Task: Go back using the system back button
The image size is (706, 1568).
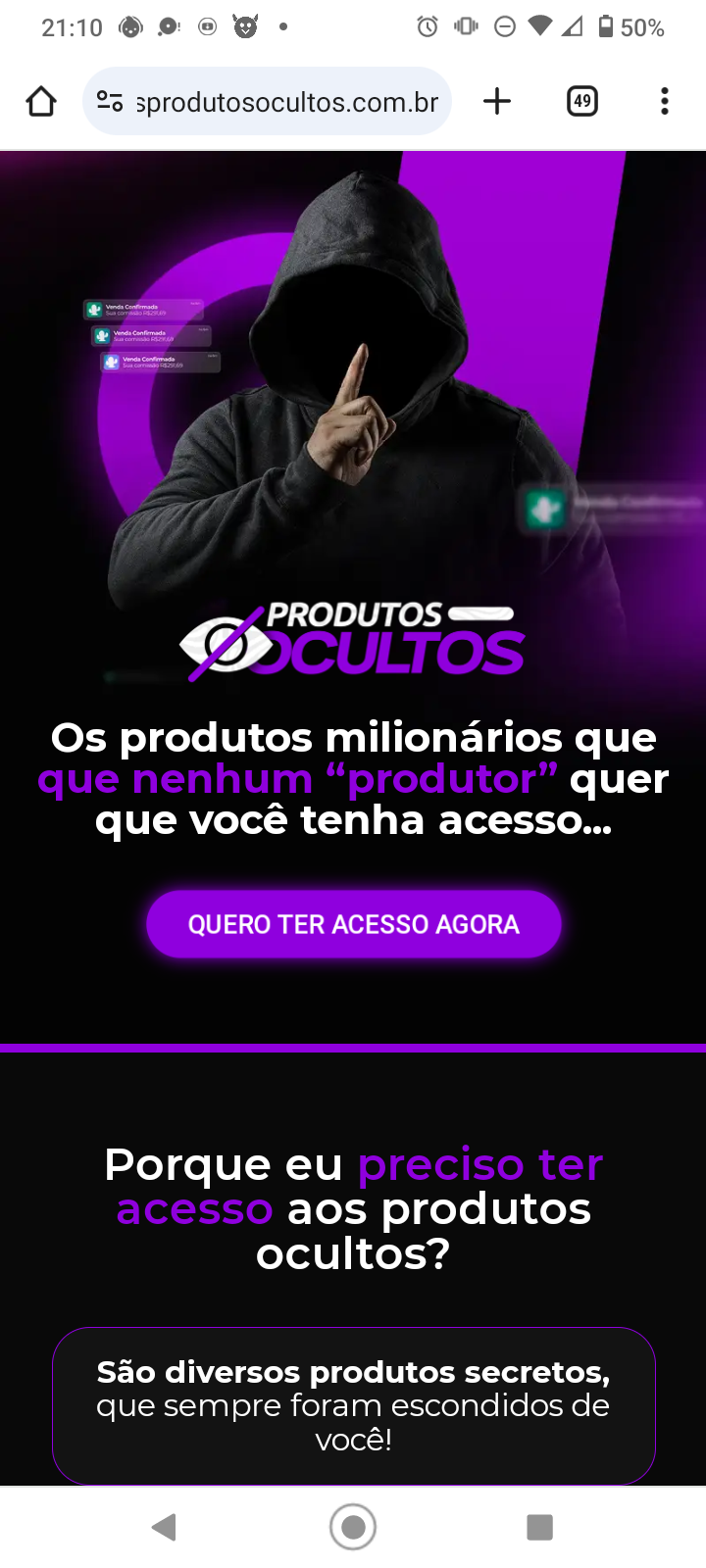Action: [165, 1527]
